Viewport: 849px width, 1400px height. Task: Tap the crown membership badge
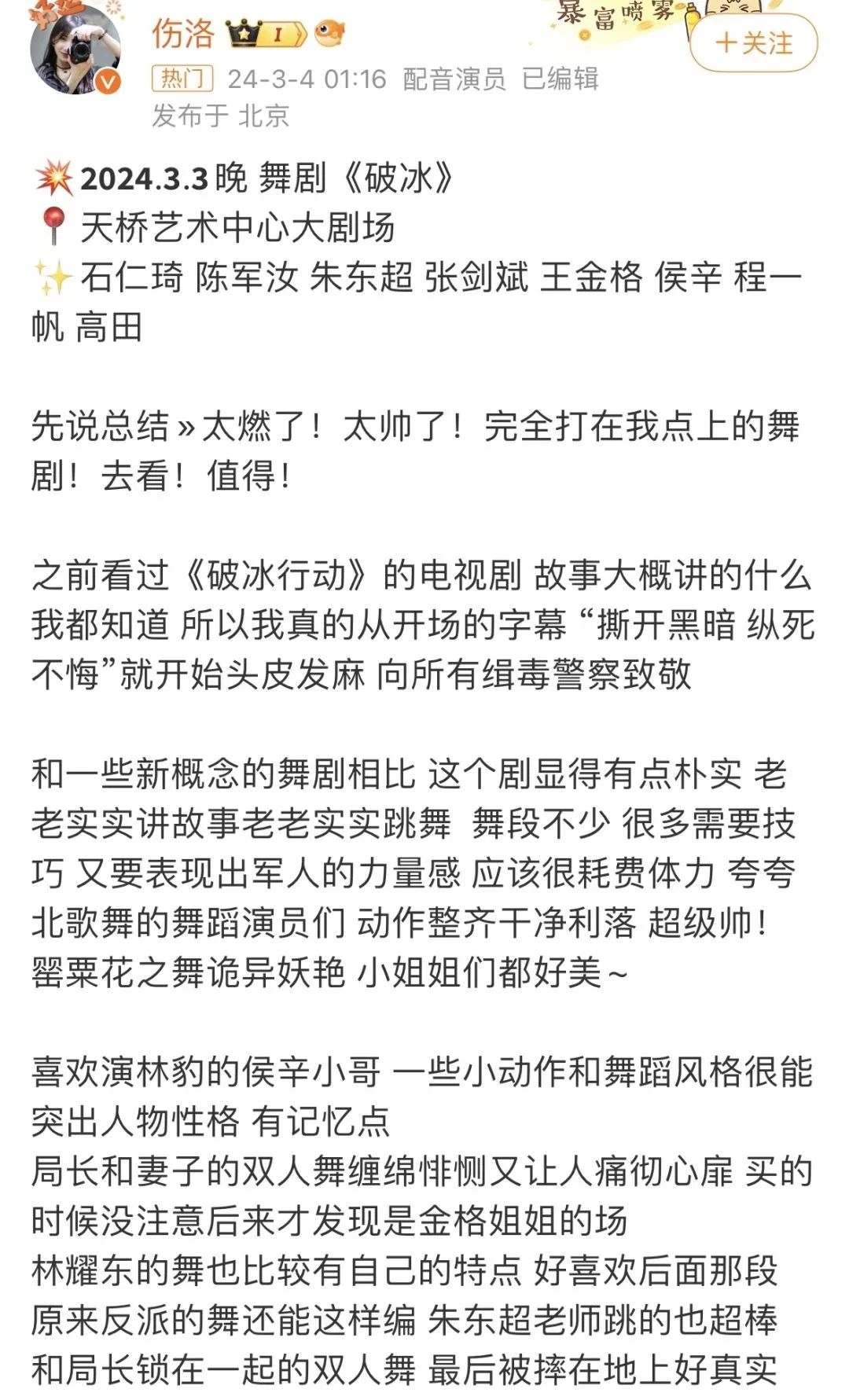point(266,34)
